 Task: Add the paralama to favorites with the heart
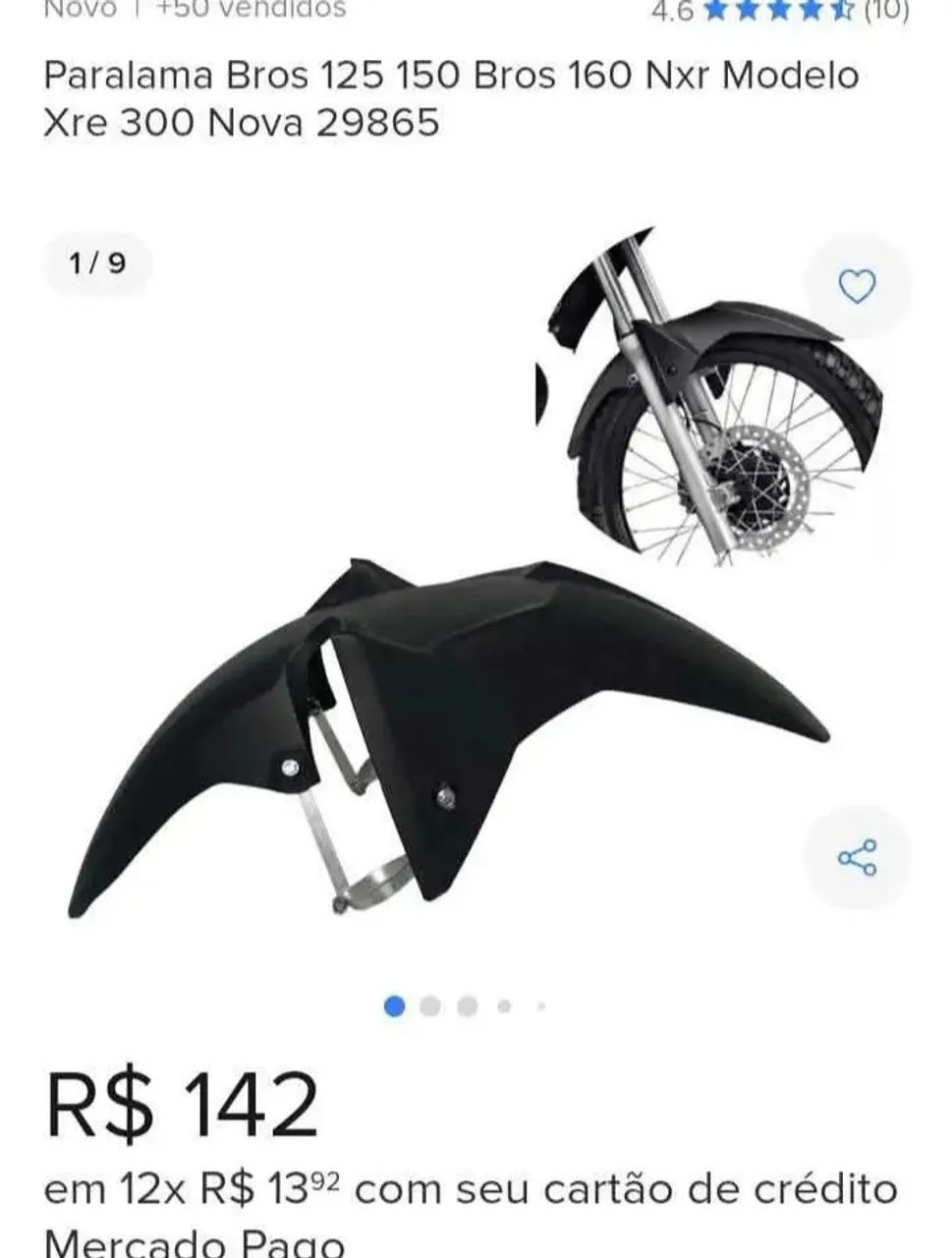(857, 287)
